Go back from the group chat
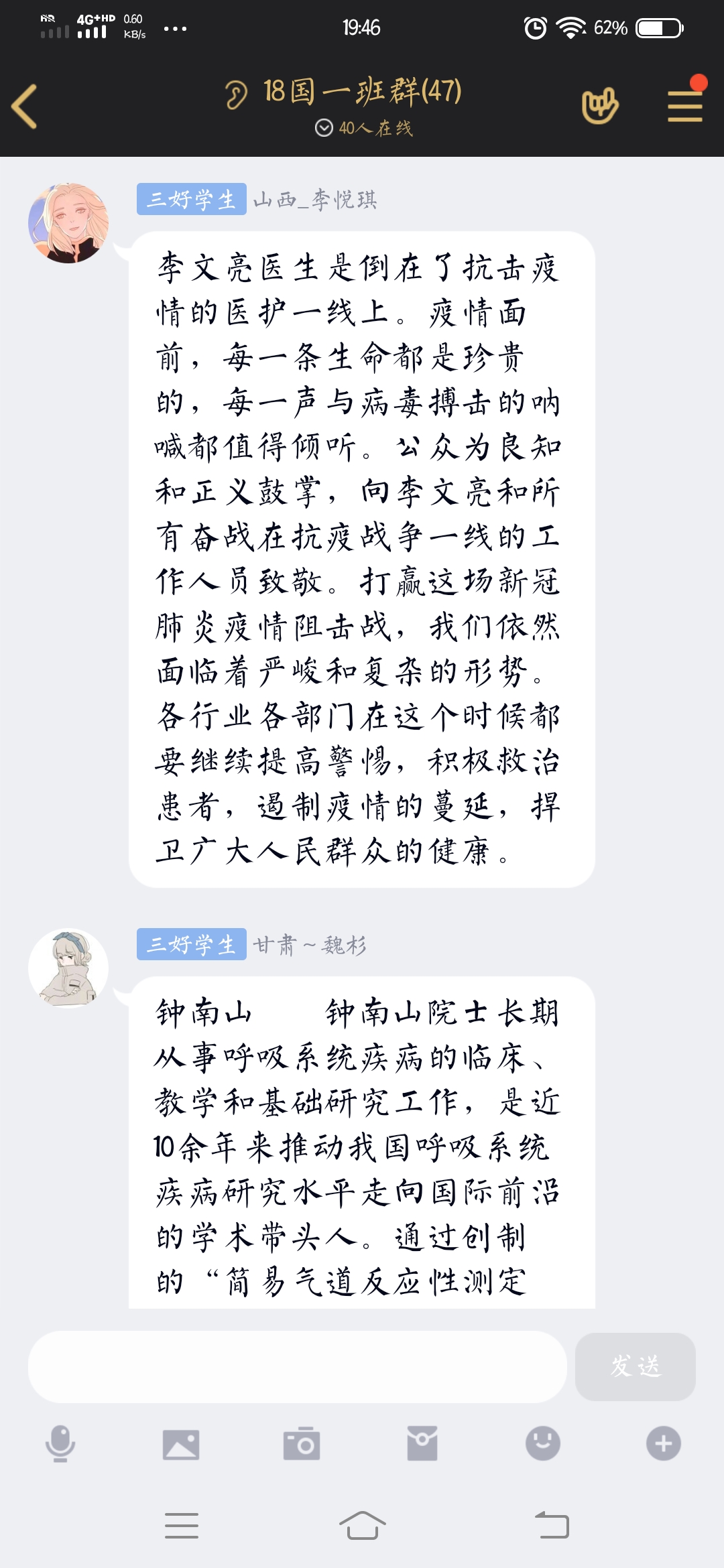 point(25,106)
